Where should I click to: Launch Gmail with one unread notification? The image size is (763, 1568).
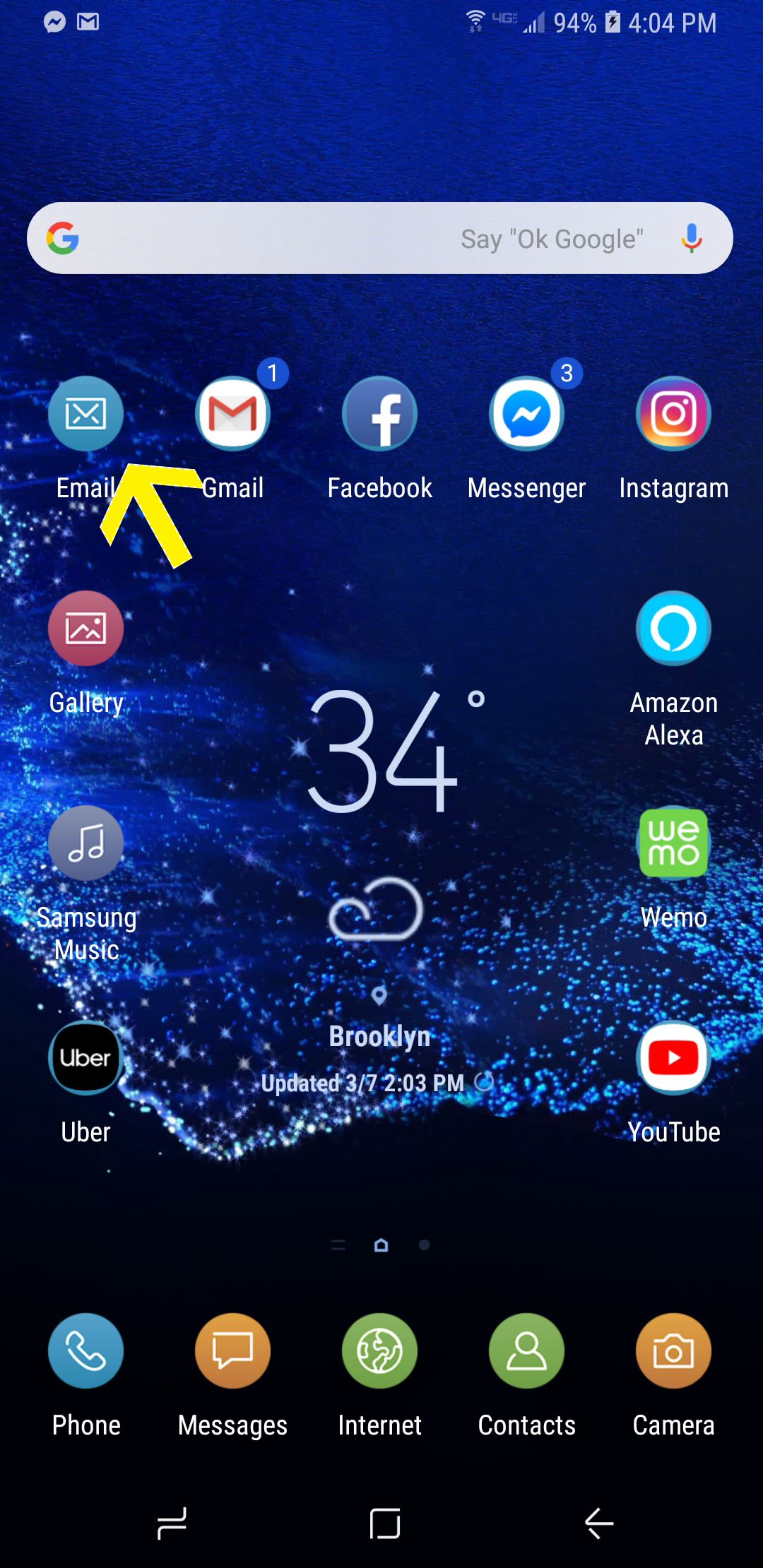232,413
